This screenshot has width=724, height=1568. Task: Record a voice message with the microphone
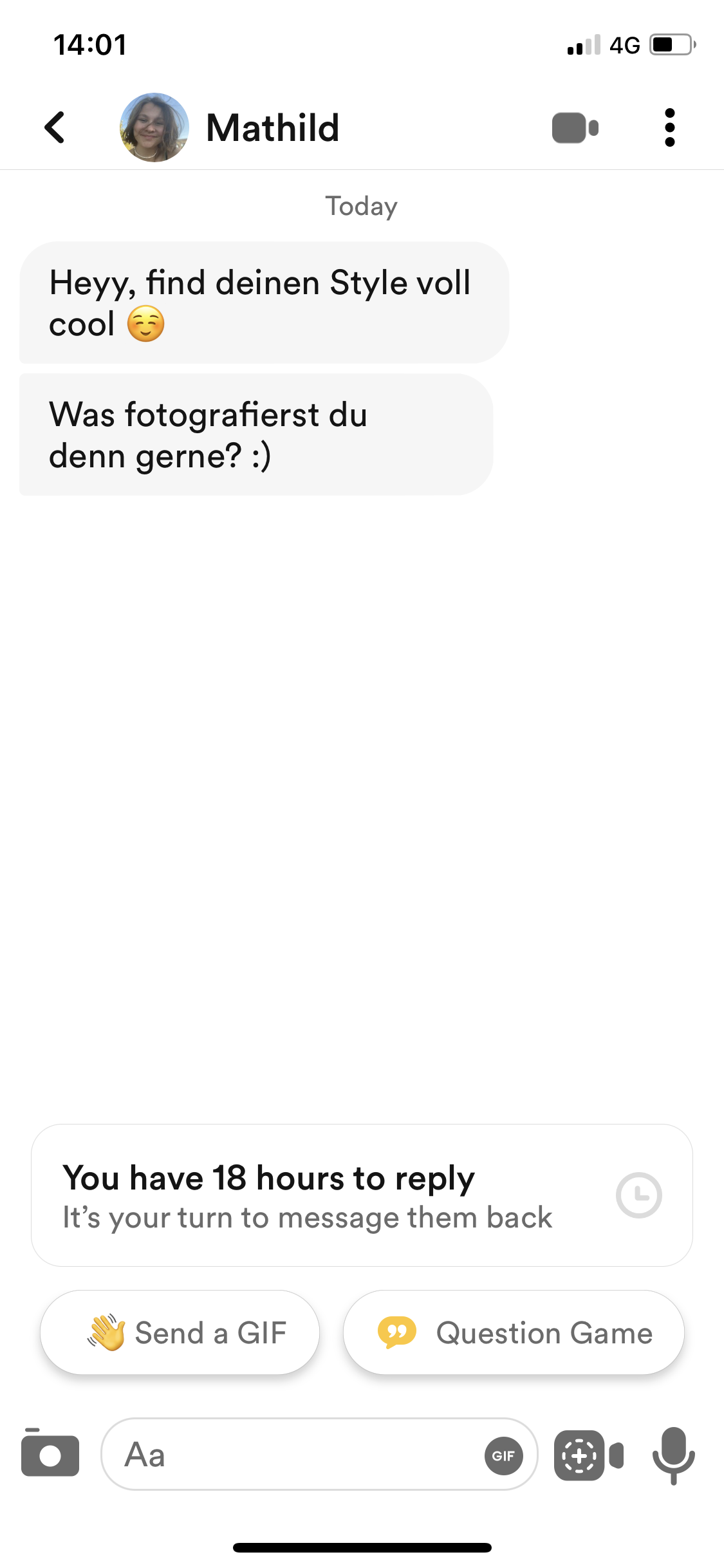point(673,1455)
